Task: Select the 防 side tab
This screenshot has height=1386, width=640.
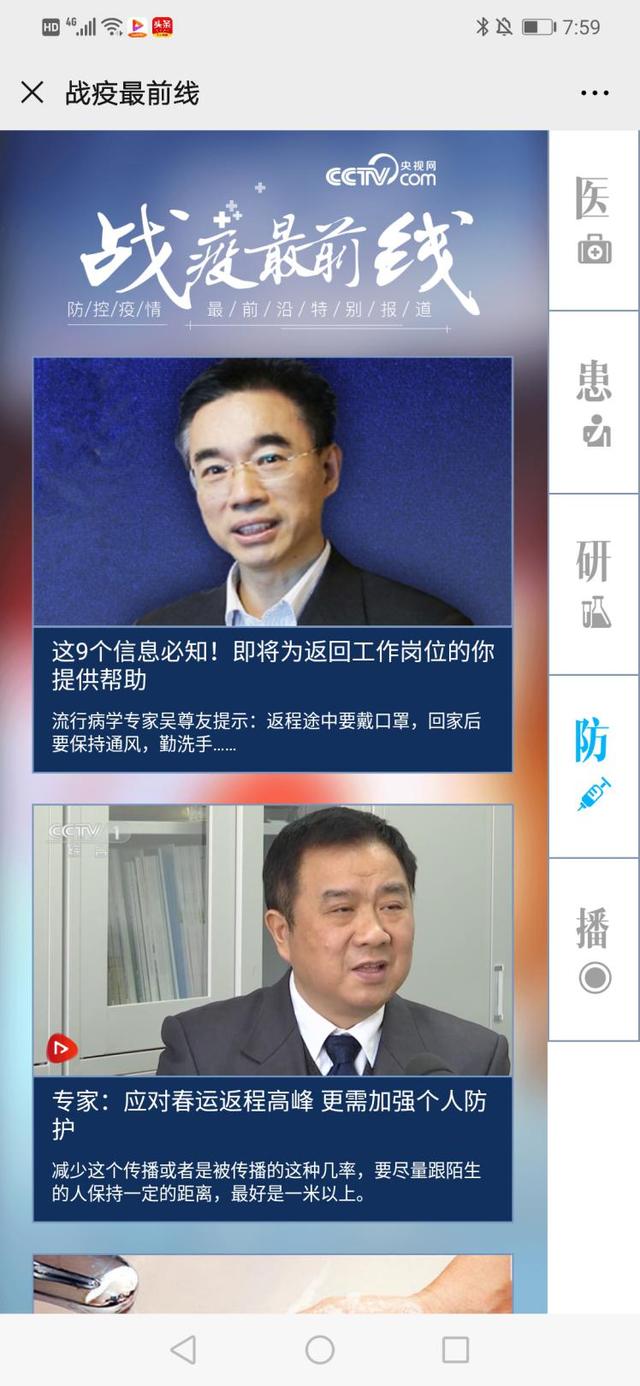Action: [x=594, y=766]
